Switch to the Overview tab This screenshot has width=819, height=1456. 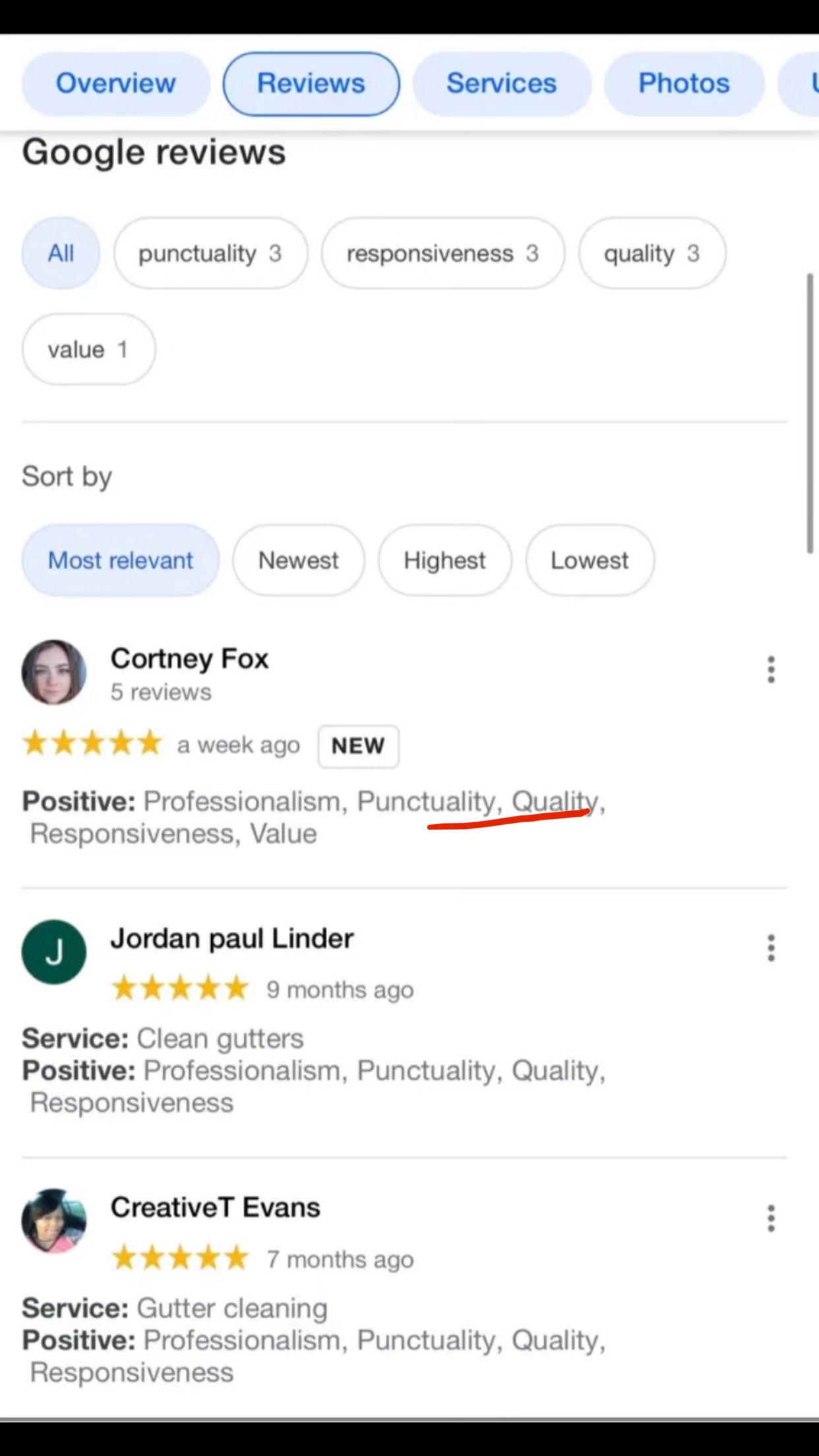point(116,84)
